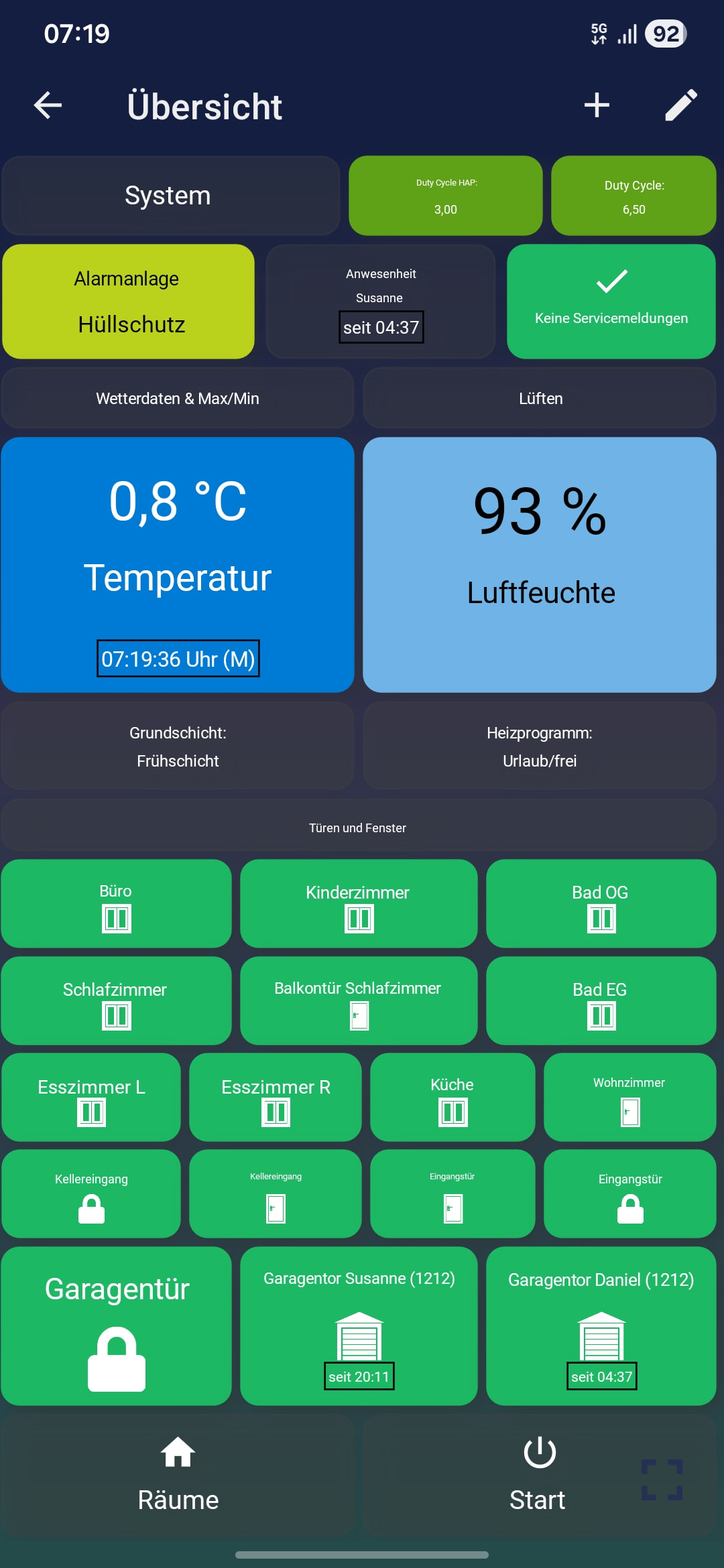This screenshot has height=1568, width=724.
Task: Go back with the arrow icon
Action: (x=48, y=105)
